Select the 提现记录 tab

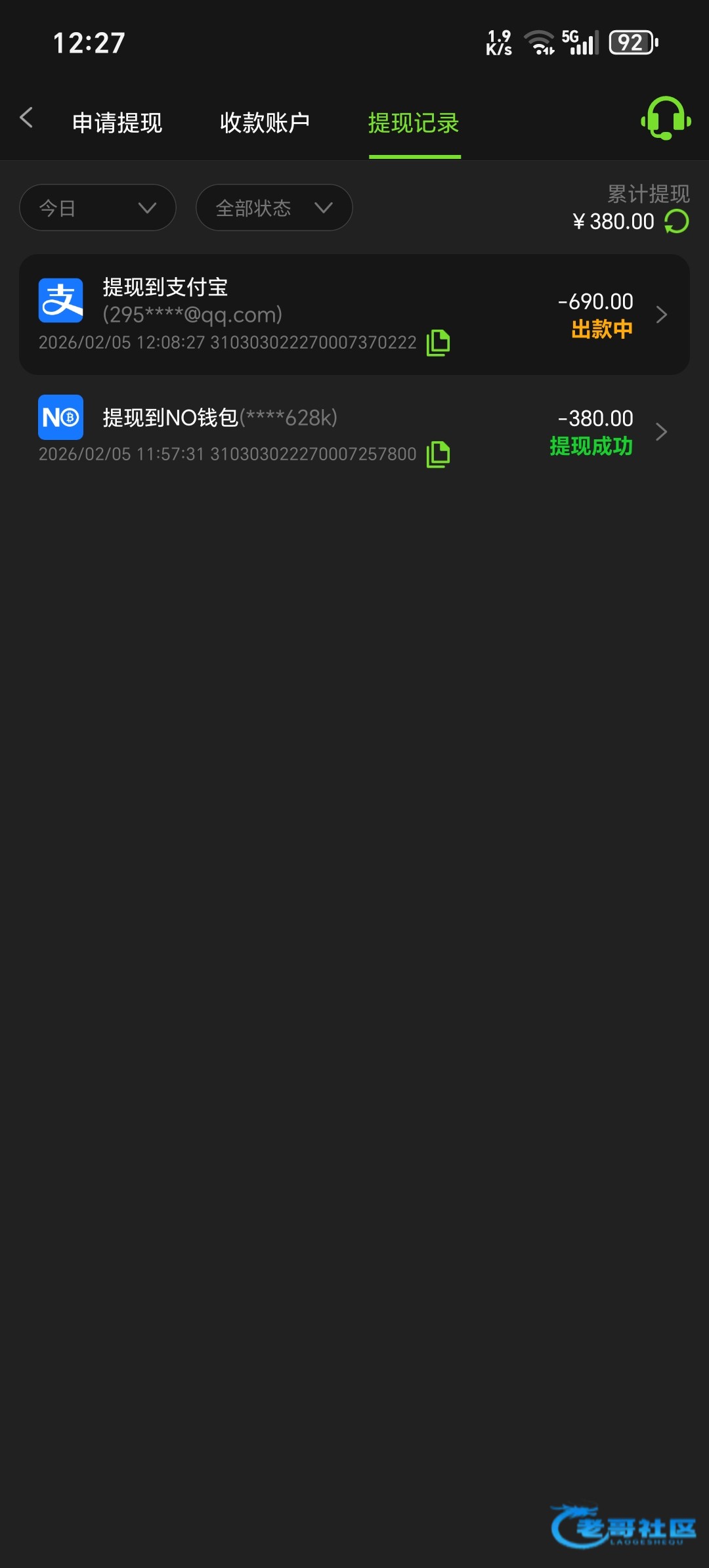(x=414, y=123)
